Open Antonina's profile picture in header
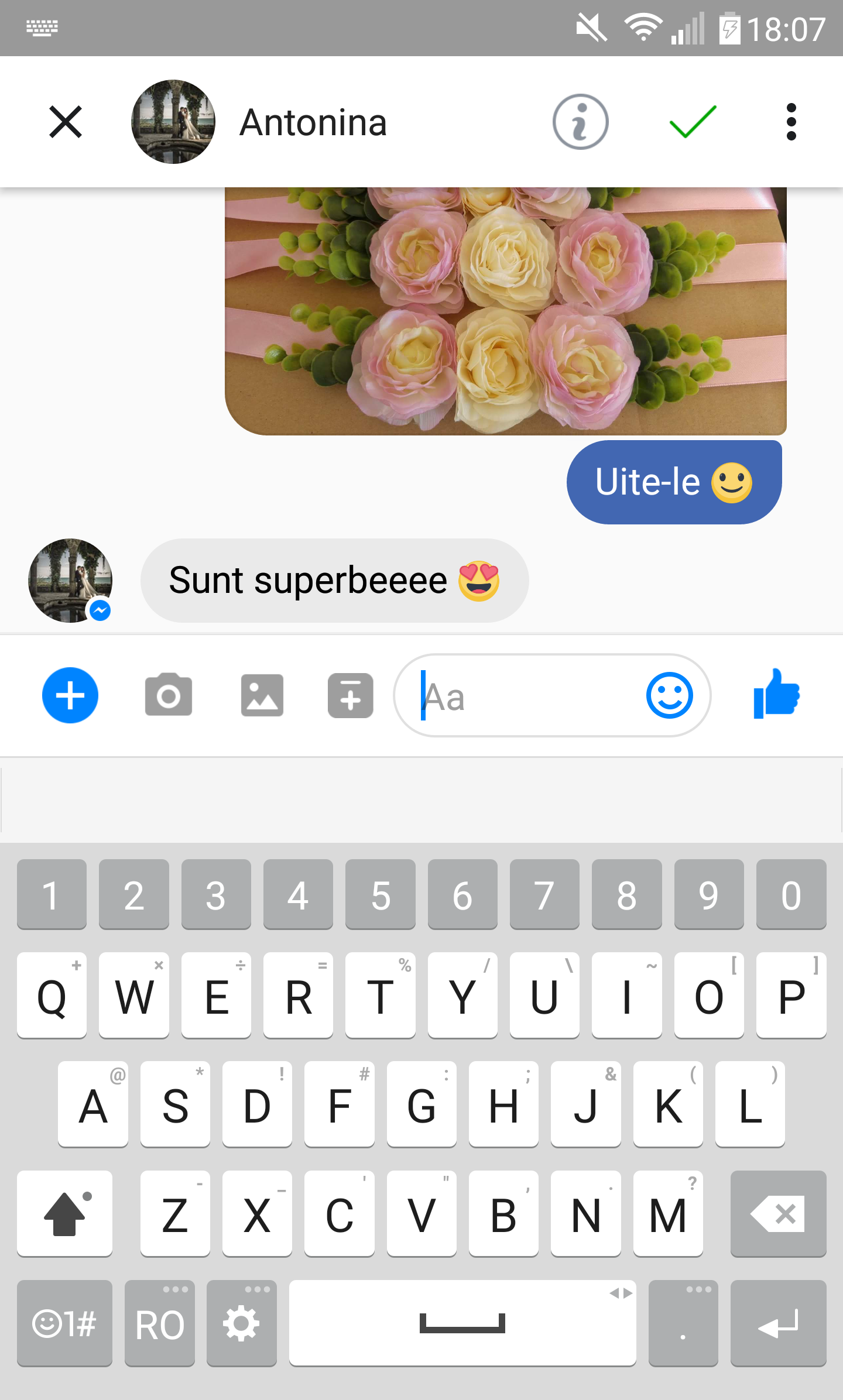 (x=173, y=122)
